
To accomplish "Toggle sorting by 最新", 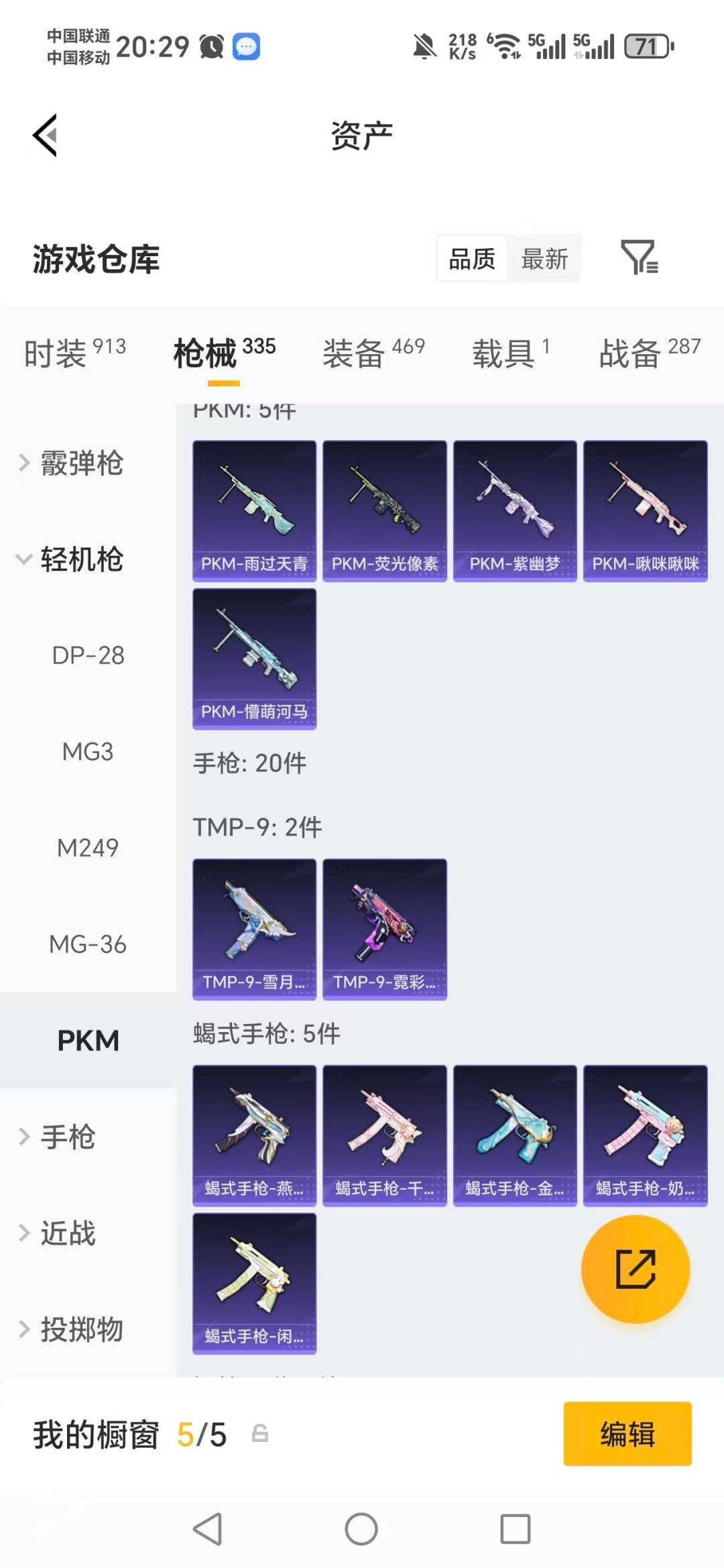I will (x=544, y=258).
